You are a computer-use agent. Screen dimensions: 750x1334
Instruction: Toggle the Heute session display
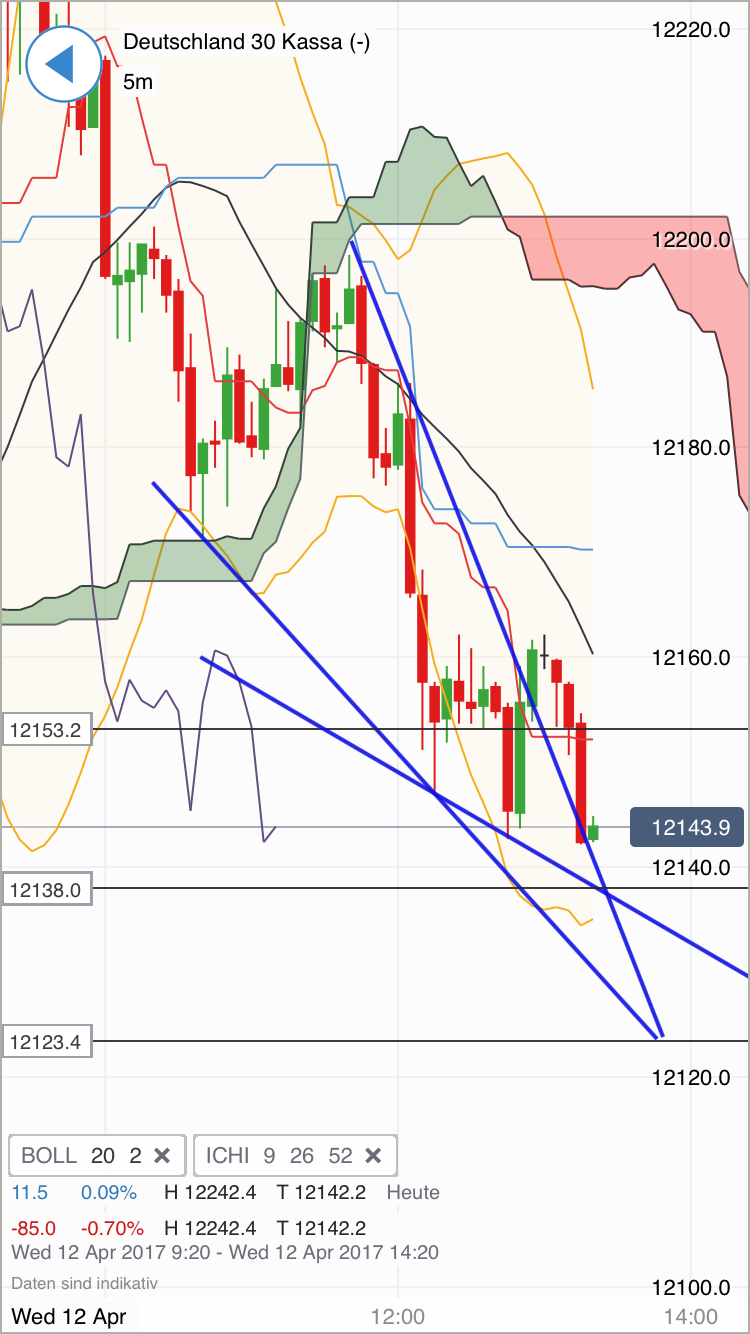coord(412,1192)
